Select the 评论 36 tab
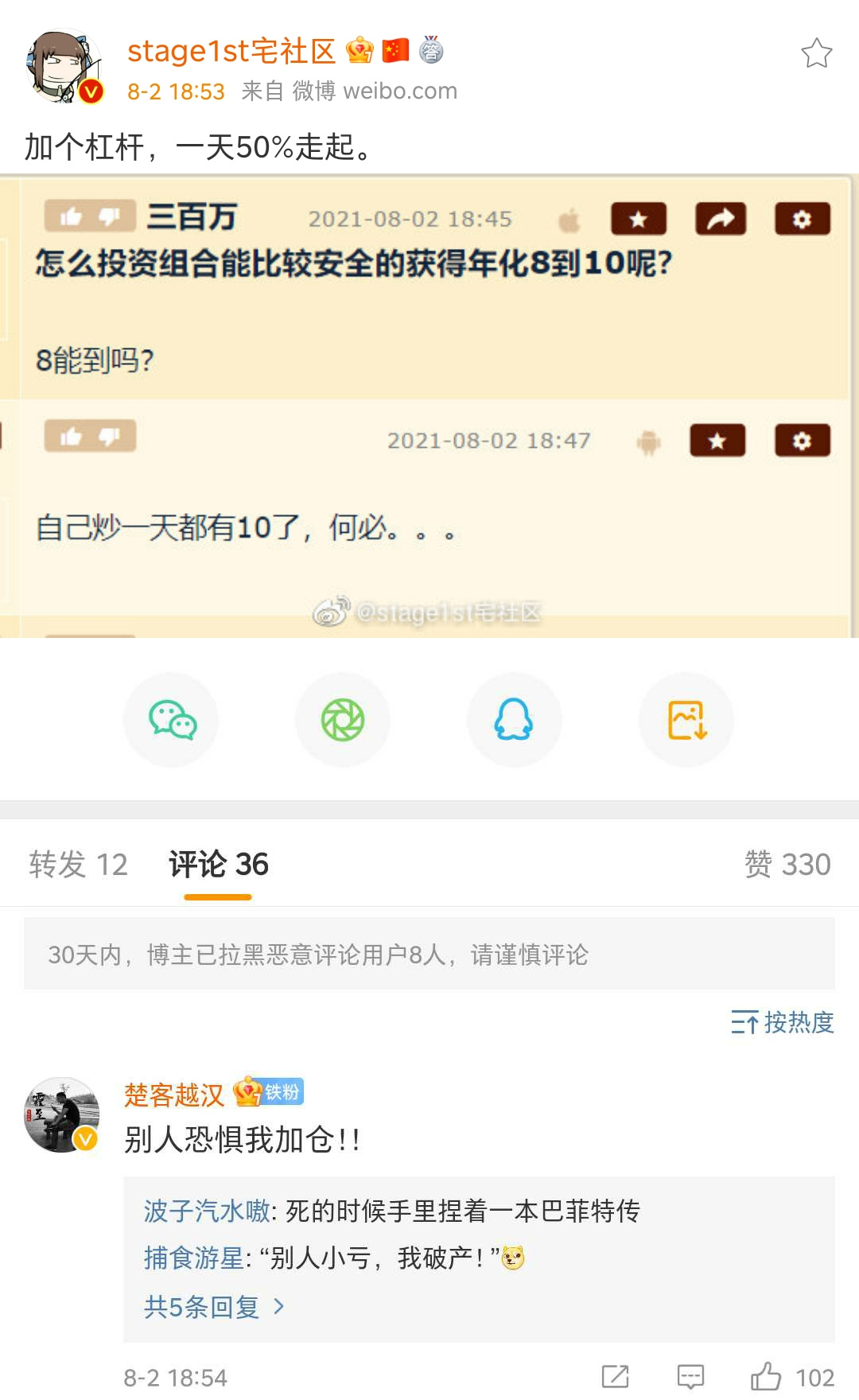Viewport: 859px width, 1400px height. point(218,864)
